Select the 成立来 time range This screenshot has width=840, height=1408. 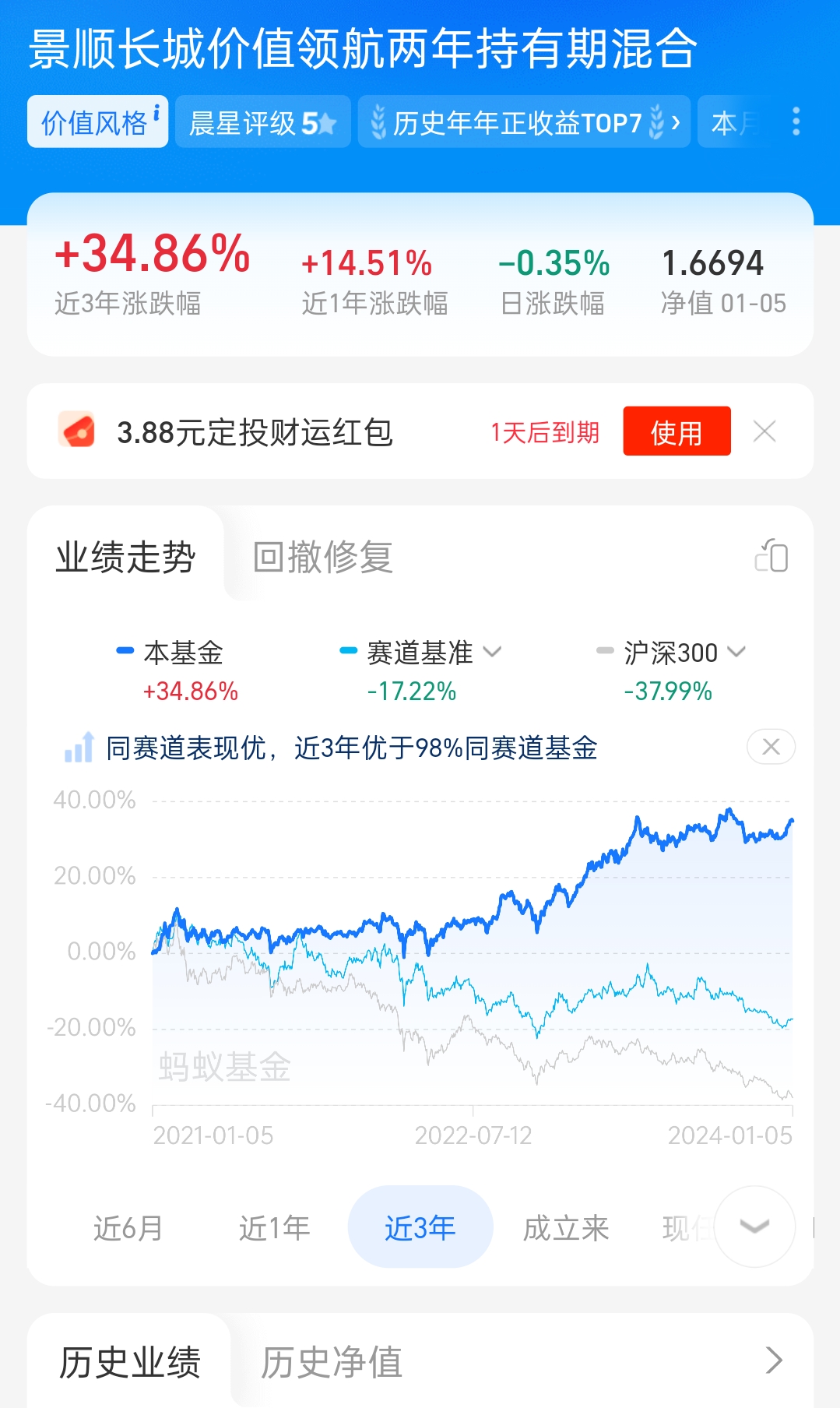565,1227
